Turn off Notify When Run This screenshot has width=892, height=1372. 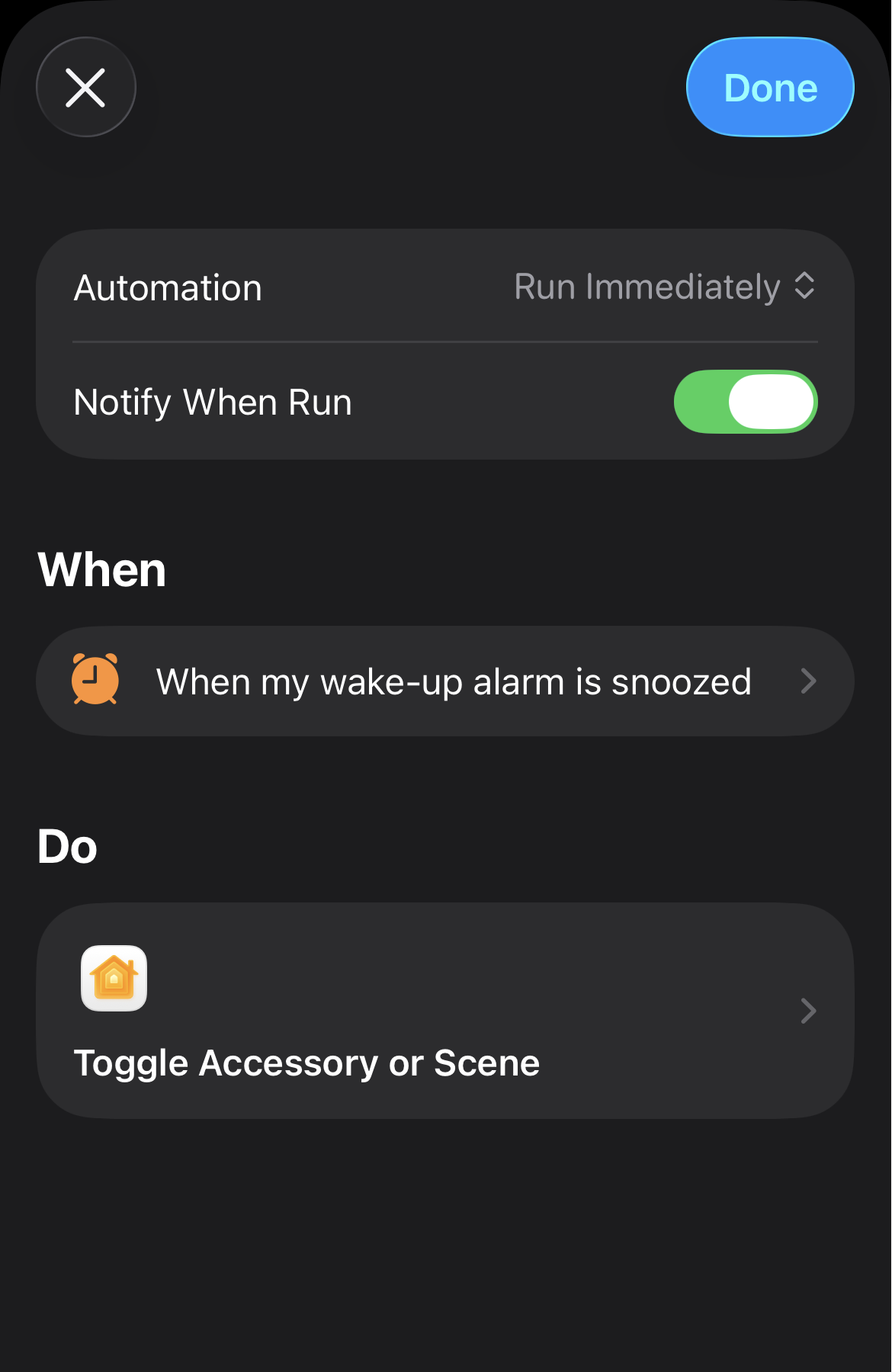pos(746,402)
